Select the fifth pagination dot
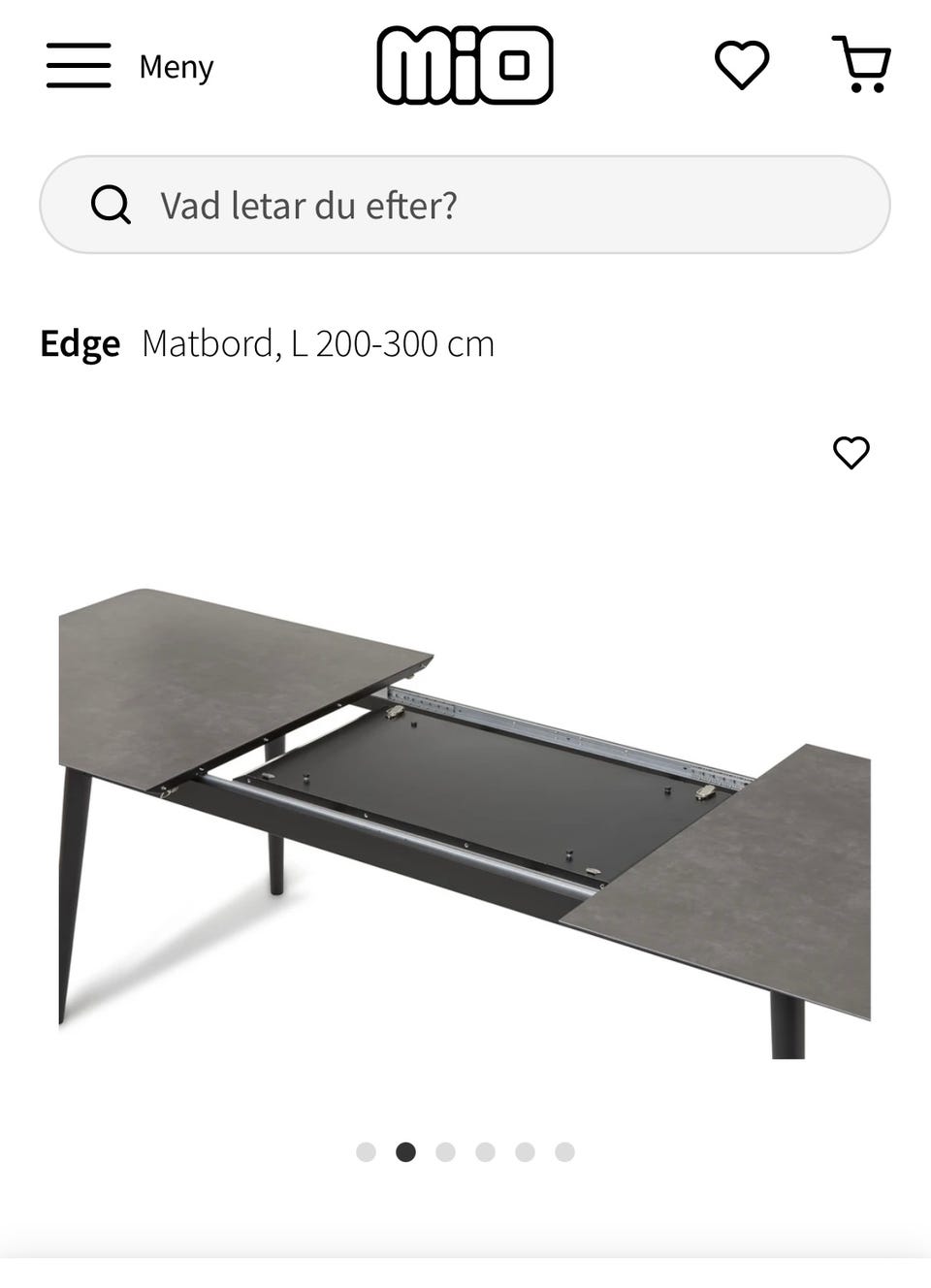 (x=527, y=1152)
